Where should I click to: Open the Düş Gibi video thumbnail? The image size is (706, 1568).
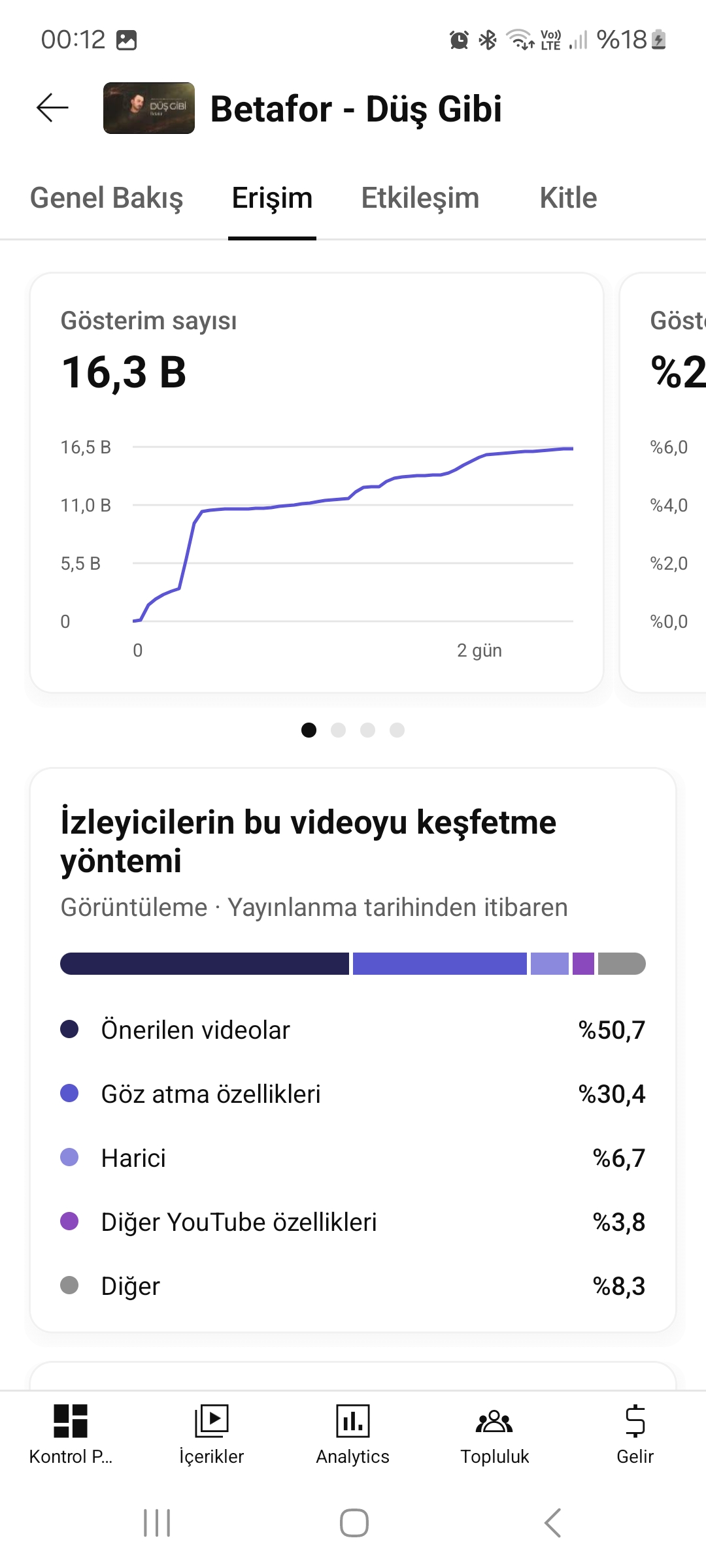pos(149,108)
